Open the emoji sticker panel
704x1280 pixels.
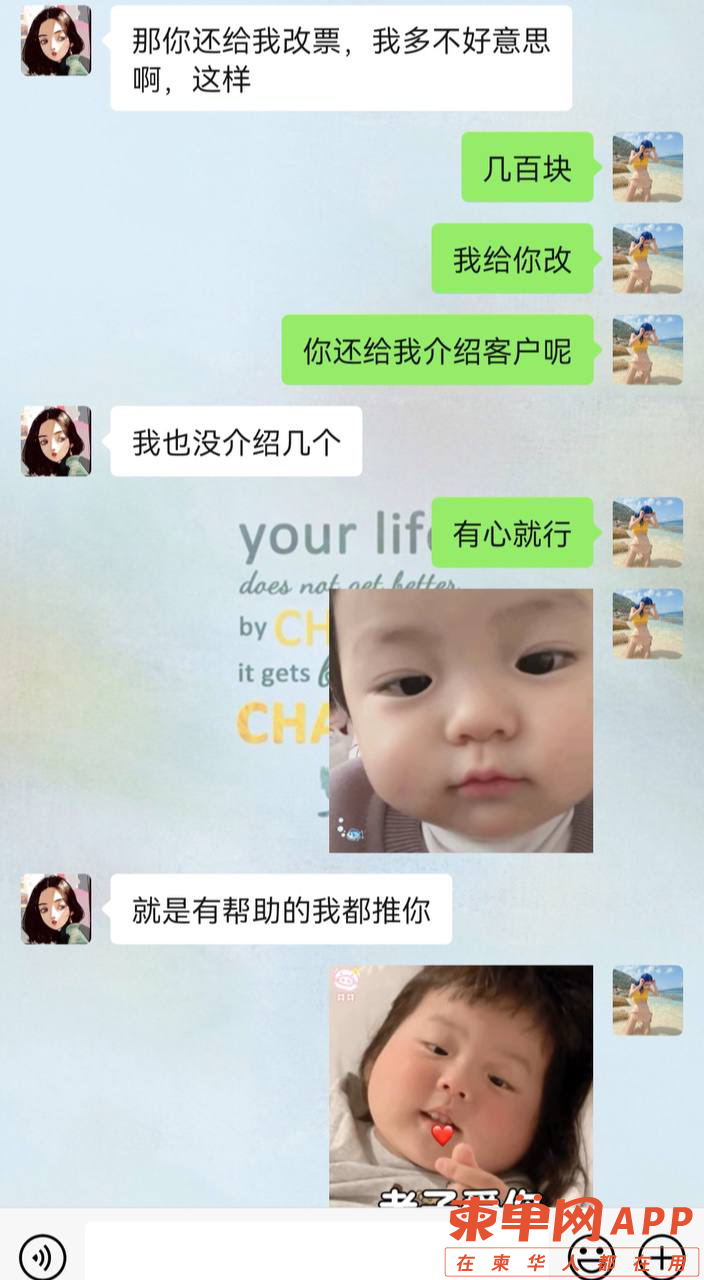(591, 1254)
